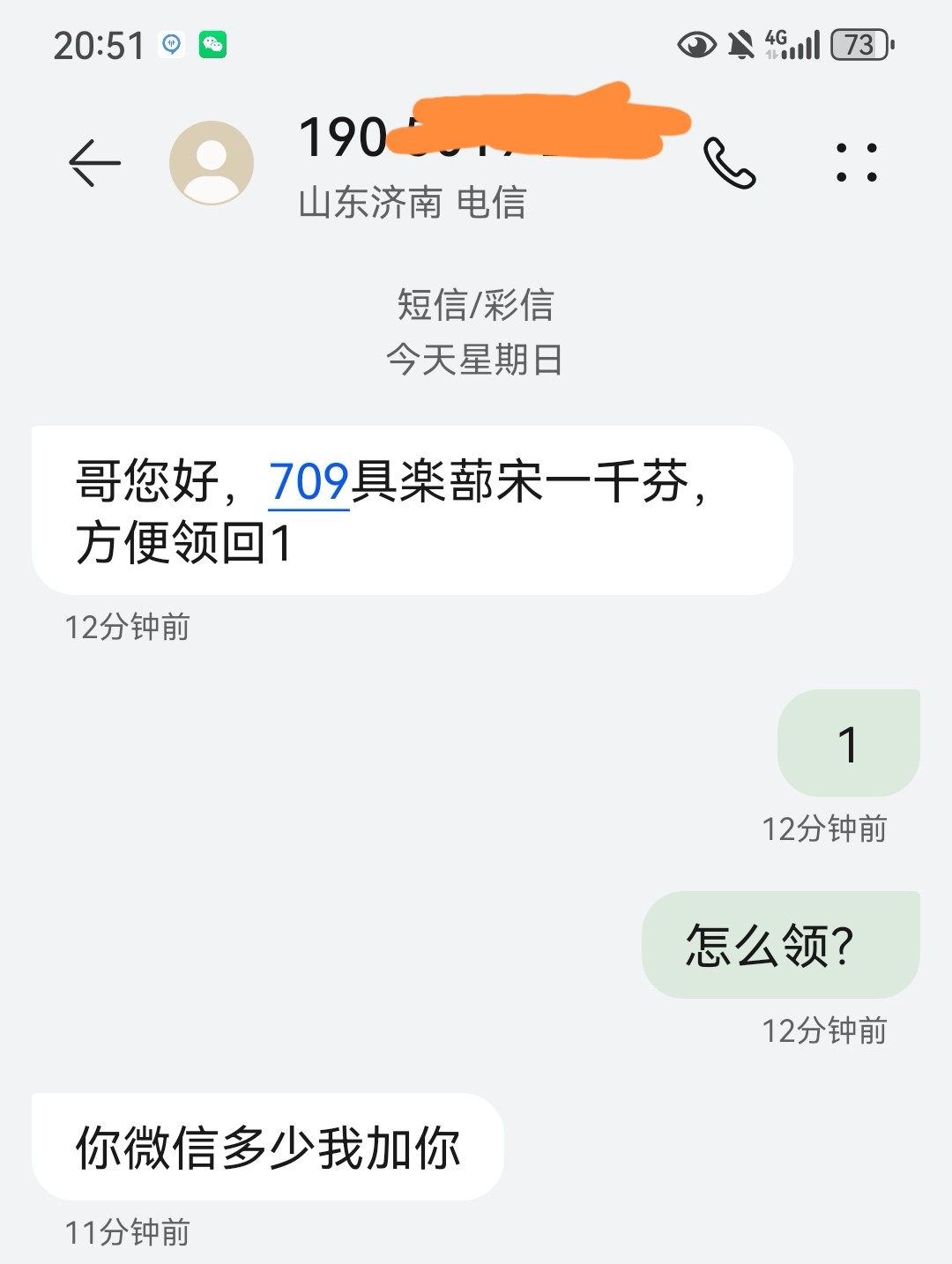
Task: Call this number with the phone icon
Action: (x=729, y=163)
